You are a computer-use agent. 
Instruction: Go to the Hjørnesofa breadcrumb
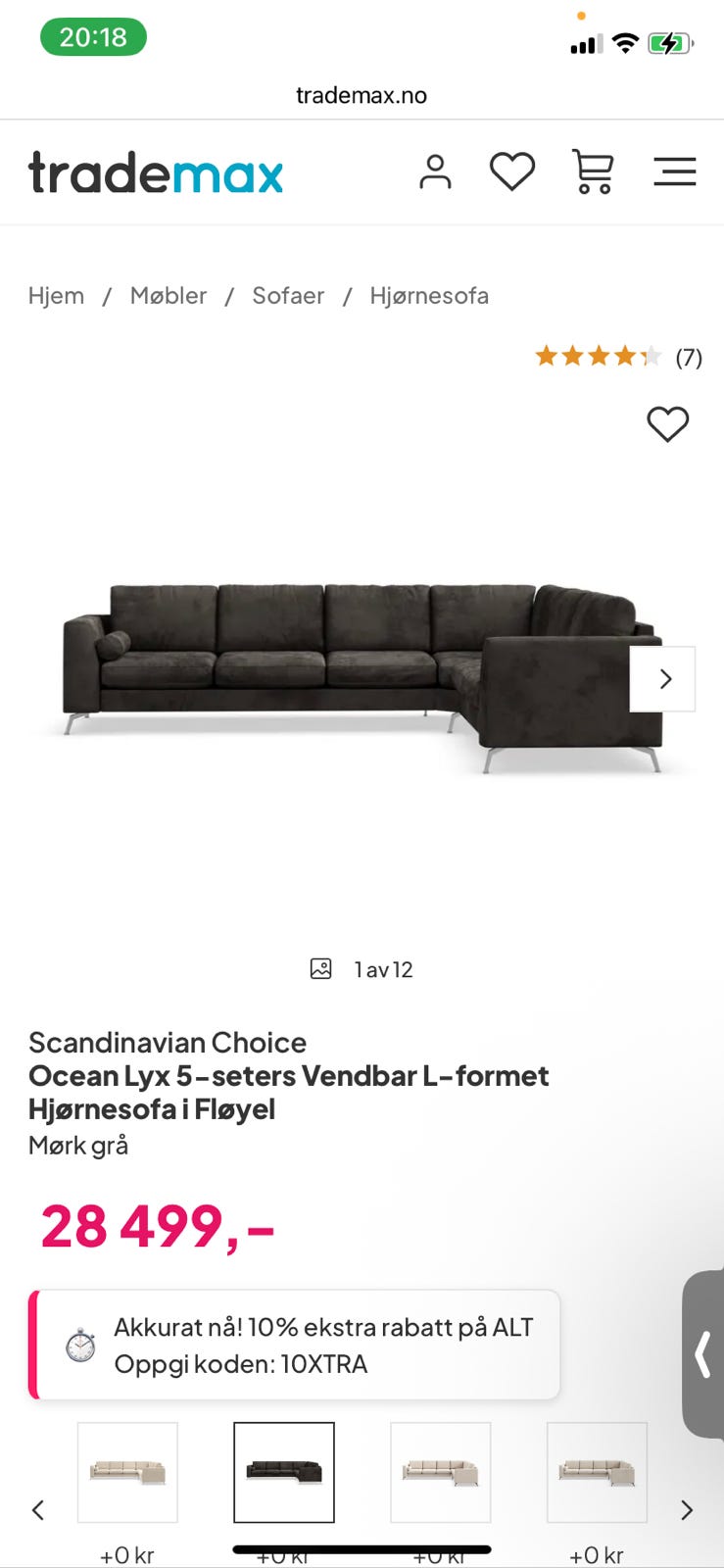point(429,296)
